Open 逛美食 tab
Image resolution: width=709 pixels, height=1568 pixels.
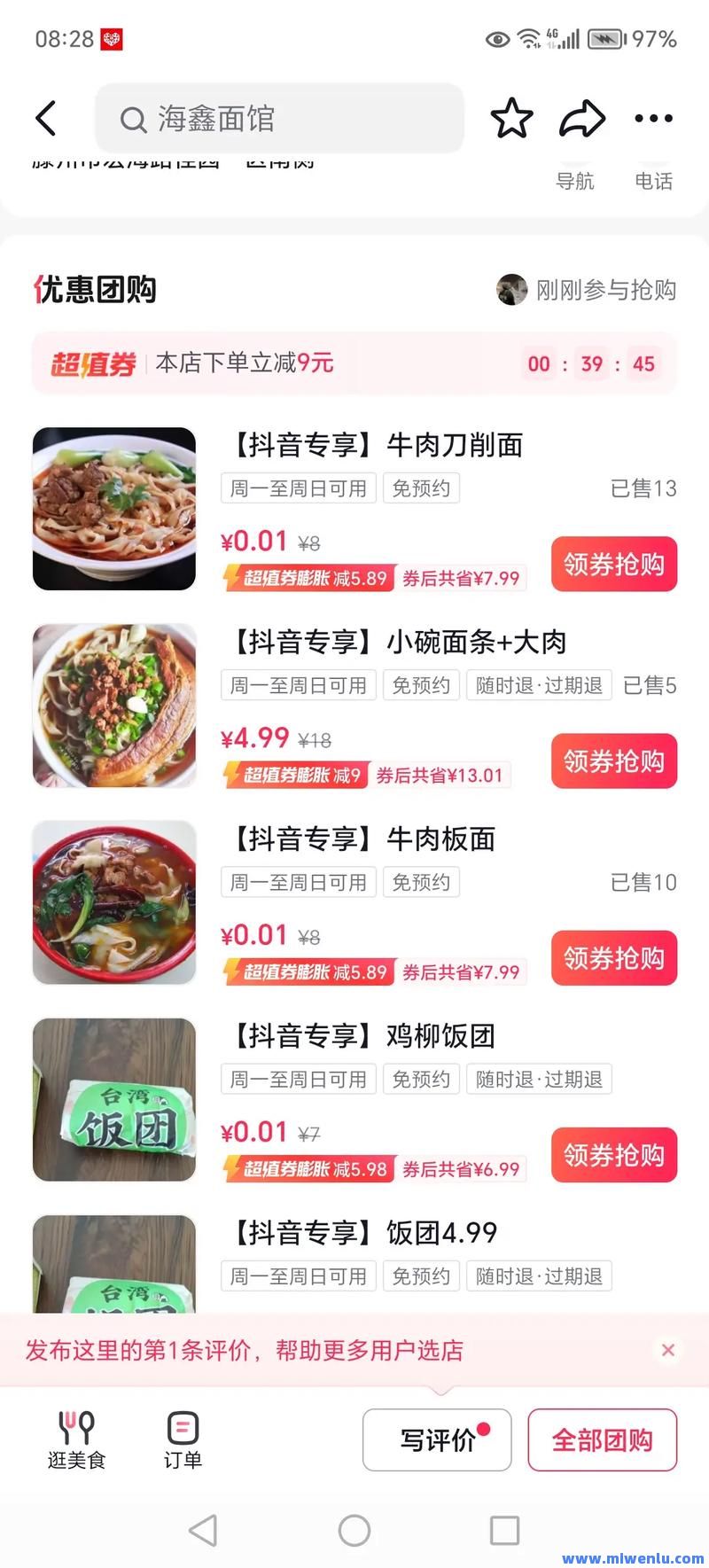tap(76, 1439)
